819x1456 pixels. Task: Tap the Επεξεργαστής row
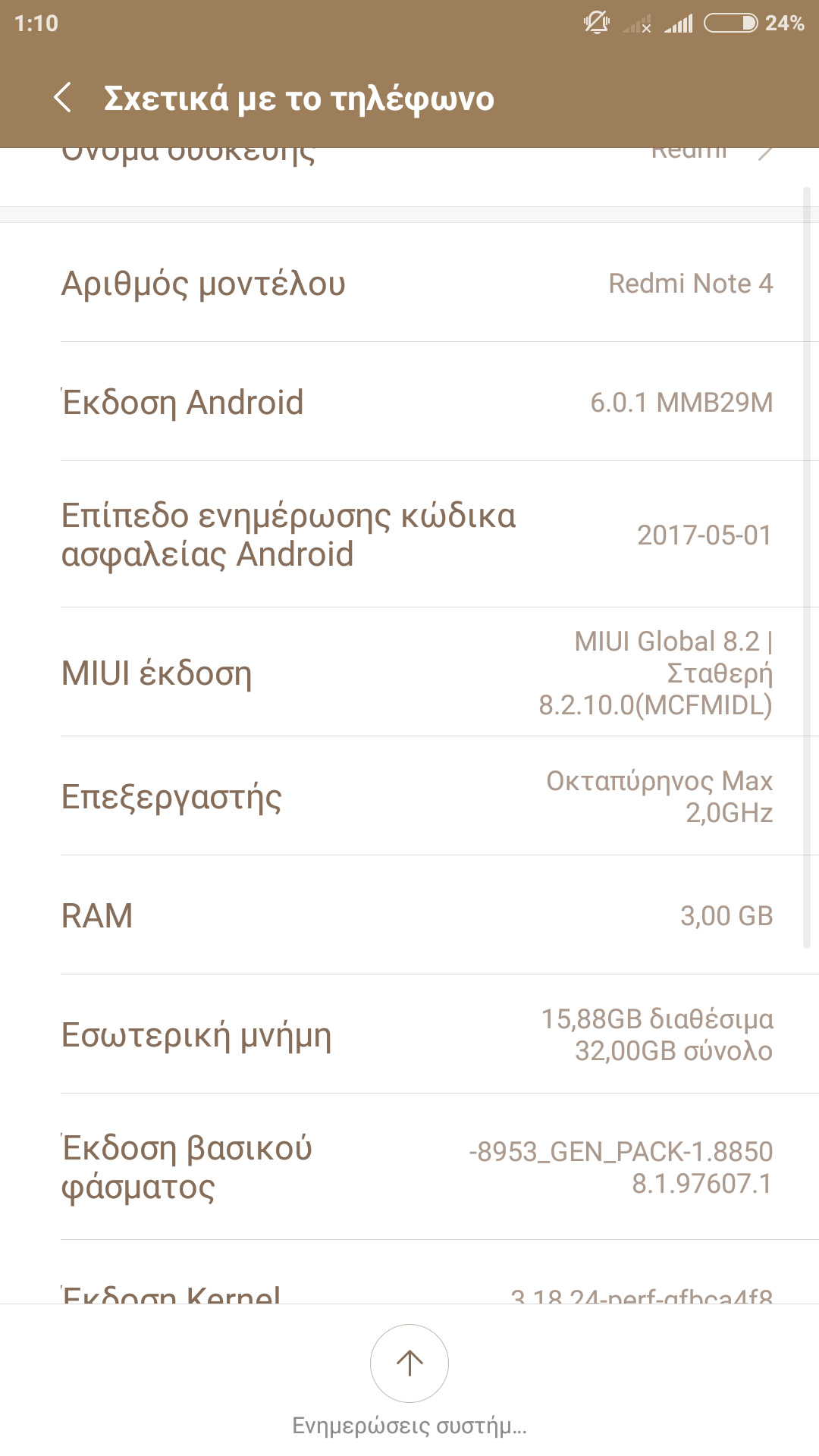409,796
